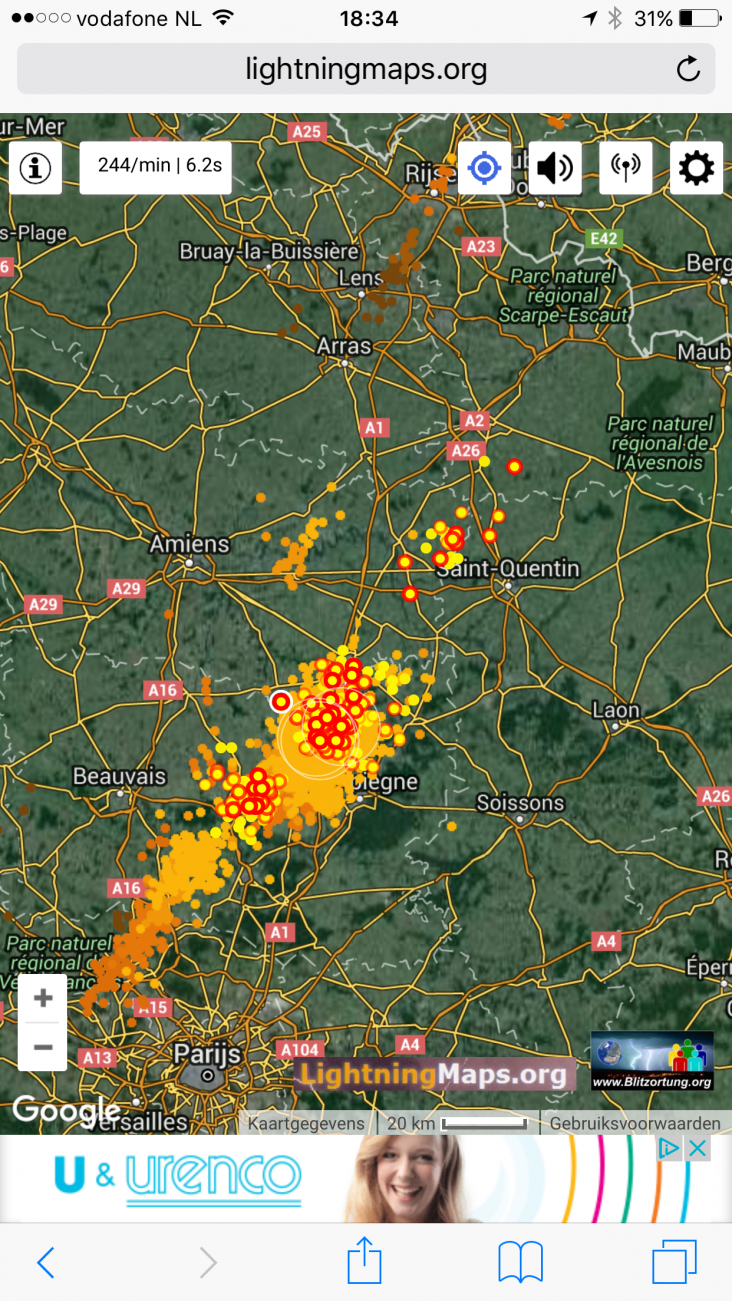Close the ad banner
The height and width of the screenshot is (1301, 732).
698,1149
